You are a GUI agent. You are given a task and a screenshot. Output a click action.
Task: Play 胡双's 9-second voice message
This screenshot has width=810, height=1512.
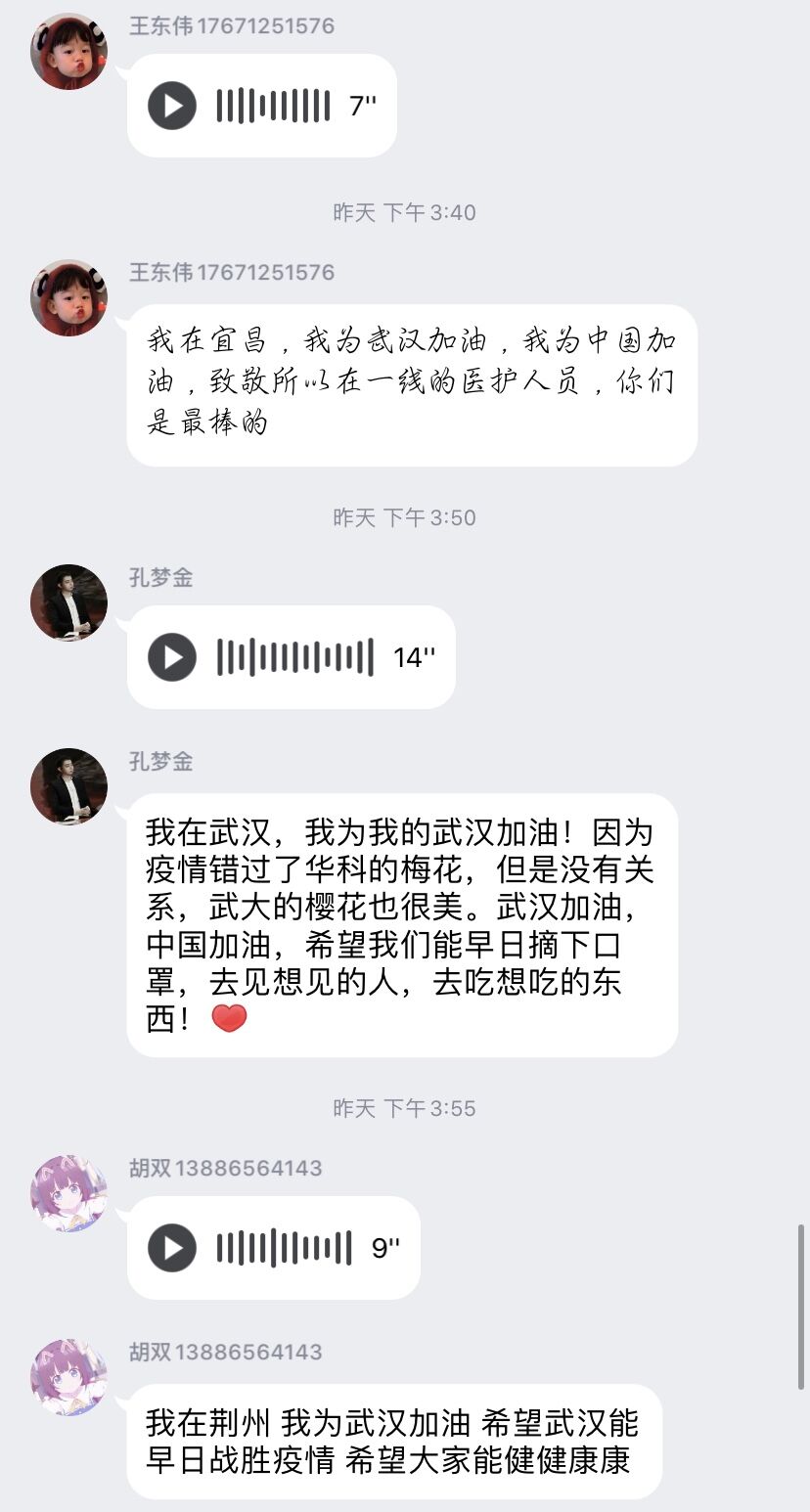[x=172, y=1248]
